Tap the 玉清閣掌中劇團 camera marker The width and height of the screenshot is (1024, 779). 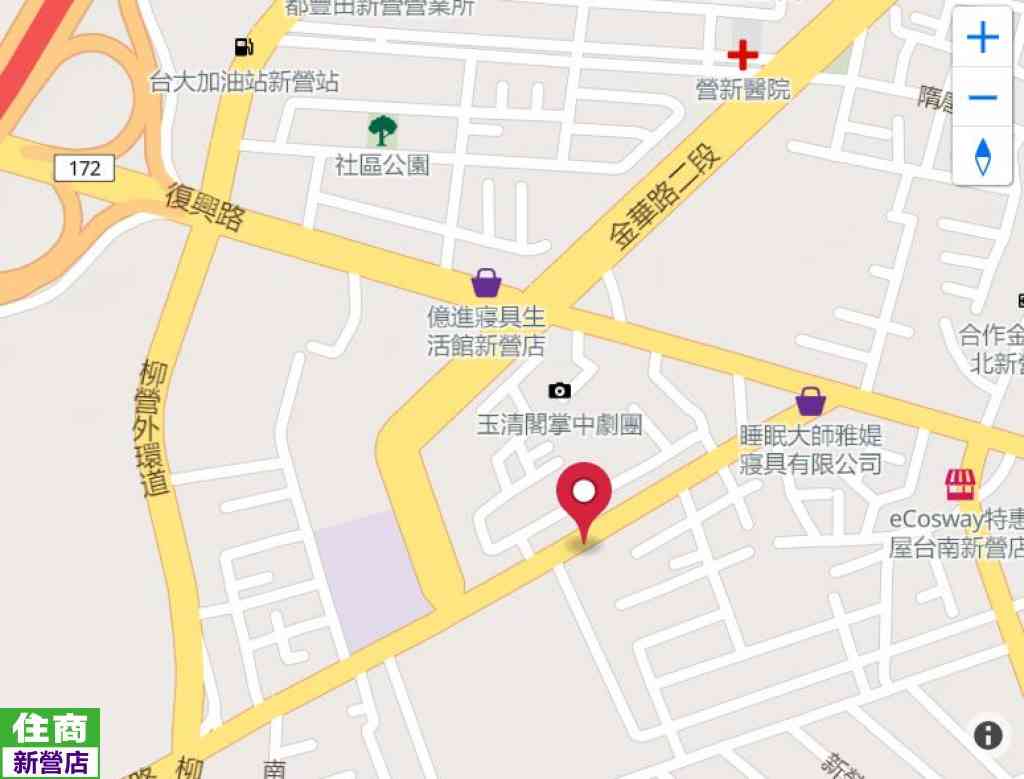560,391
